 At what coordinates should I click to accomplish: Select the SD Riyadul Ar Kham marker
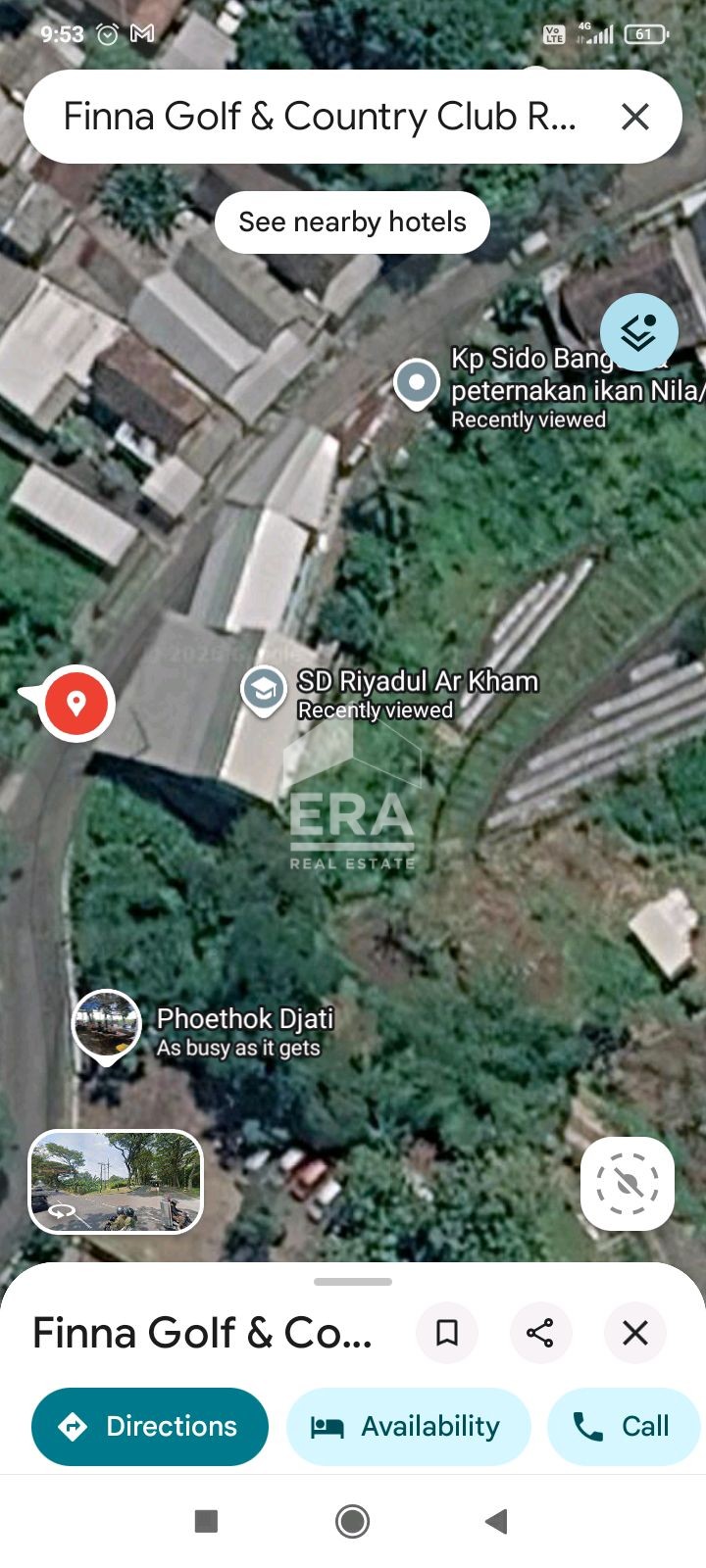point(264,692)
